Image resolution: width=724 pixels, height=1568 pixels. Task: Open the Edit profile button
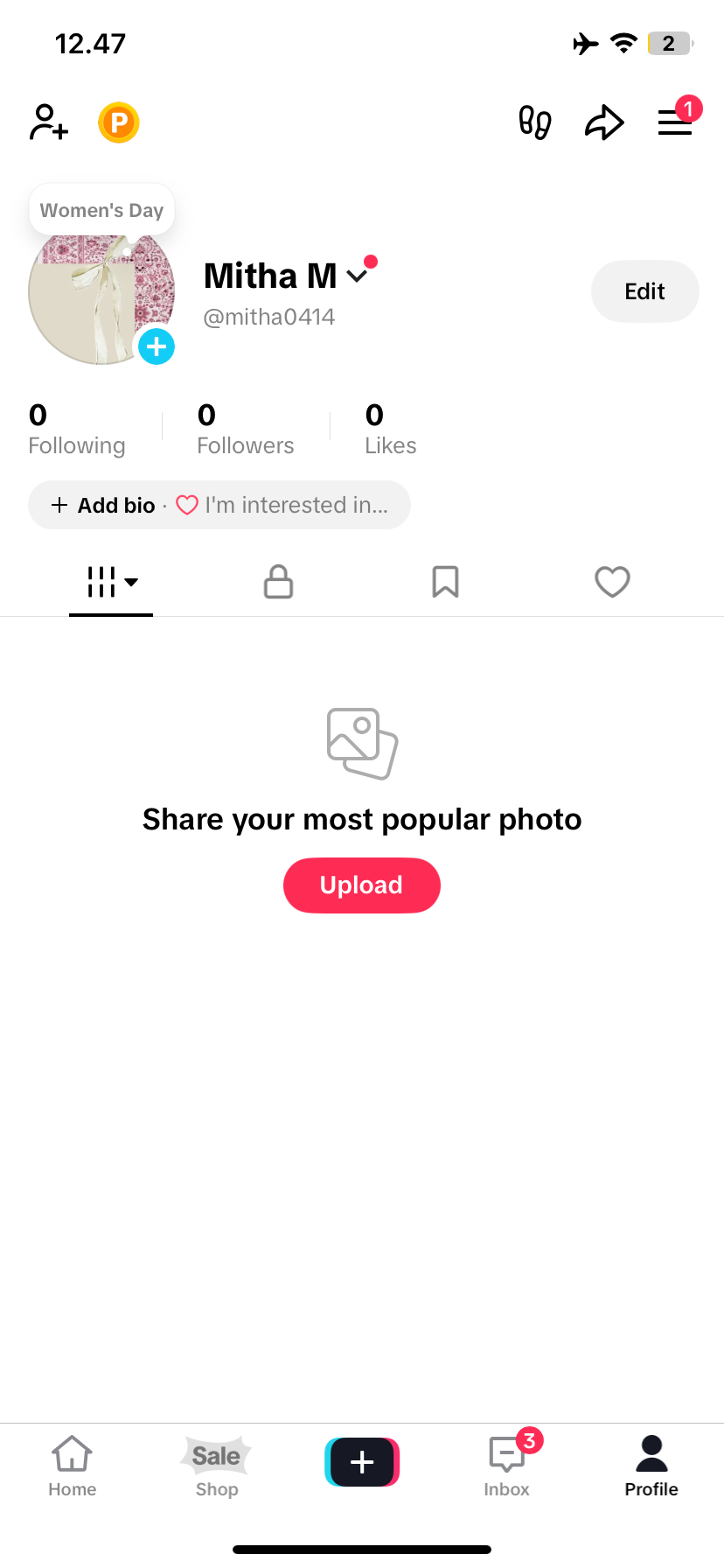click(644, 291)
